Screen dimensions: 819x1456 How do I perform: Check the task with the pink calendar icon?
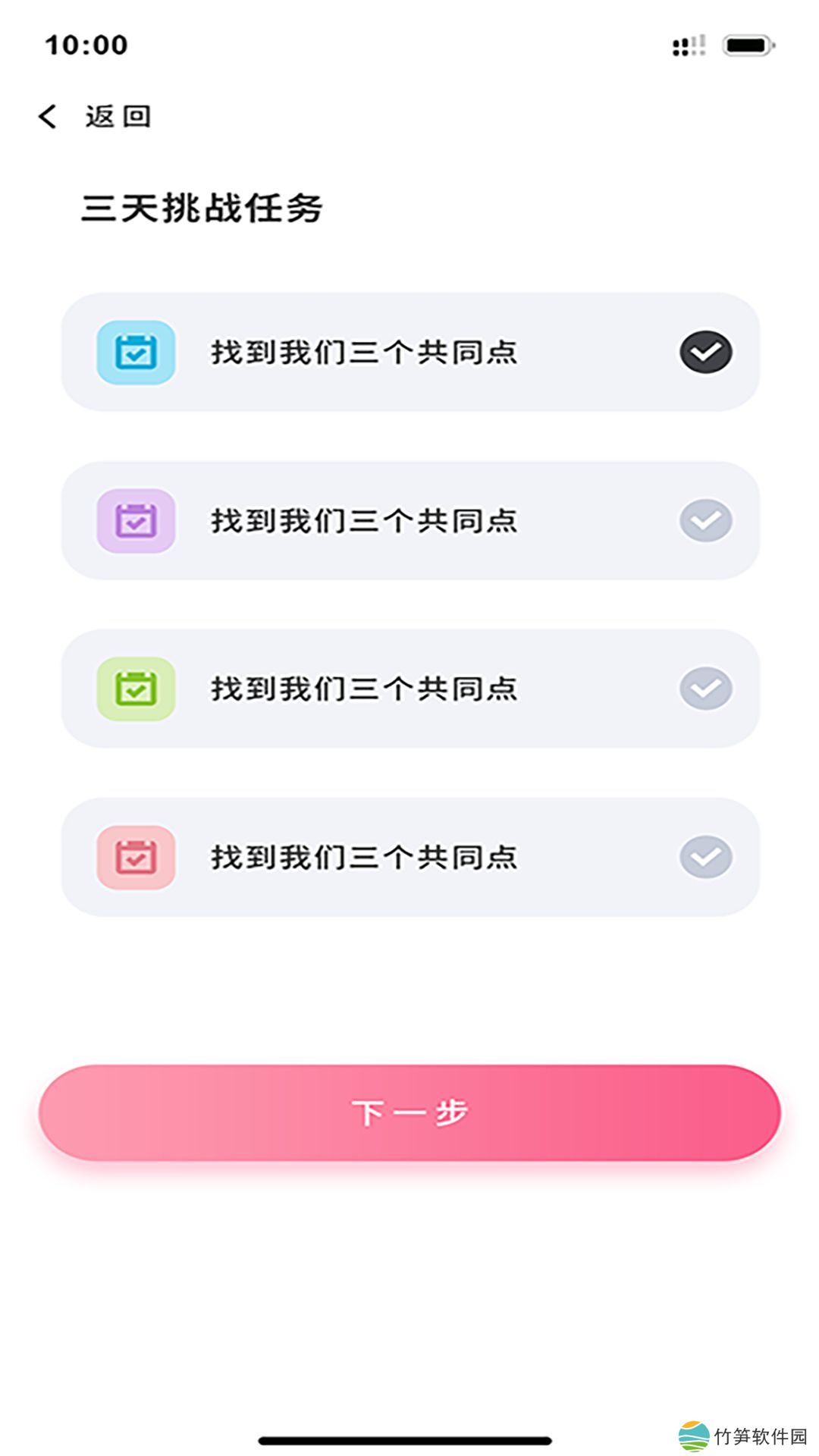click(705, 857)
